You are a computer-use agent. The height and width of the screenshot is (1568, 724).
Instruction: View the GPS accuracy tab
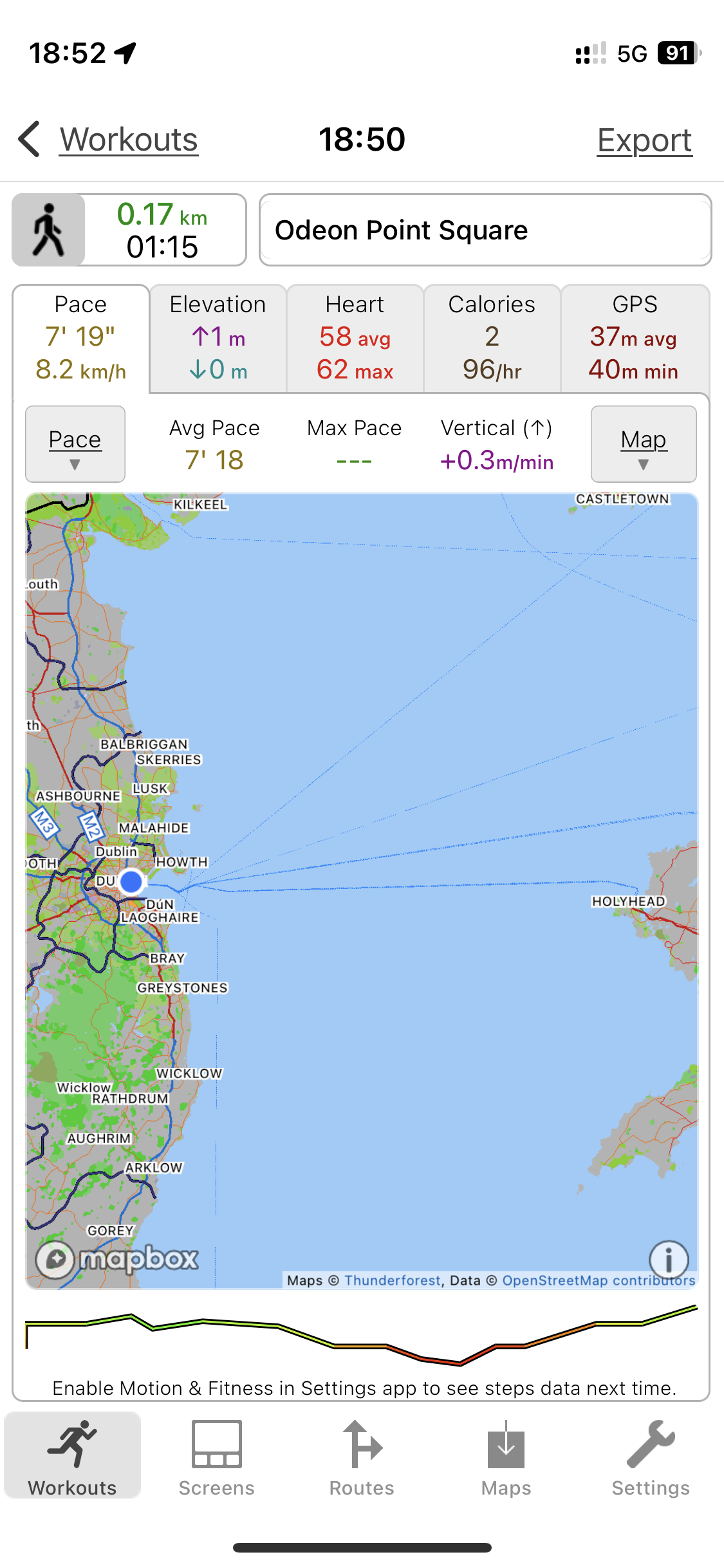pyautogui.click(x=635, y=338)
